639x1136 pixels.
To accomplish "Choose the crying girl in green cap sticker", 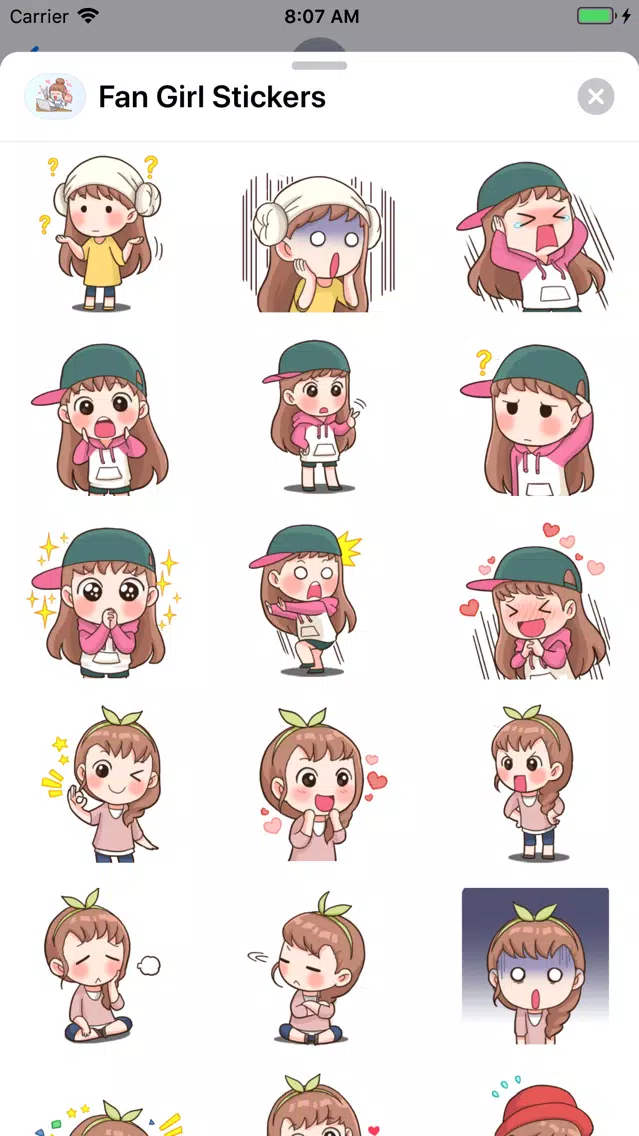I will pyautogui.click(x=535, y=236).
